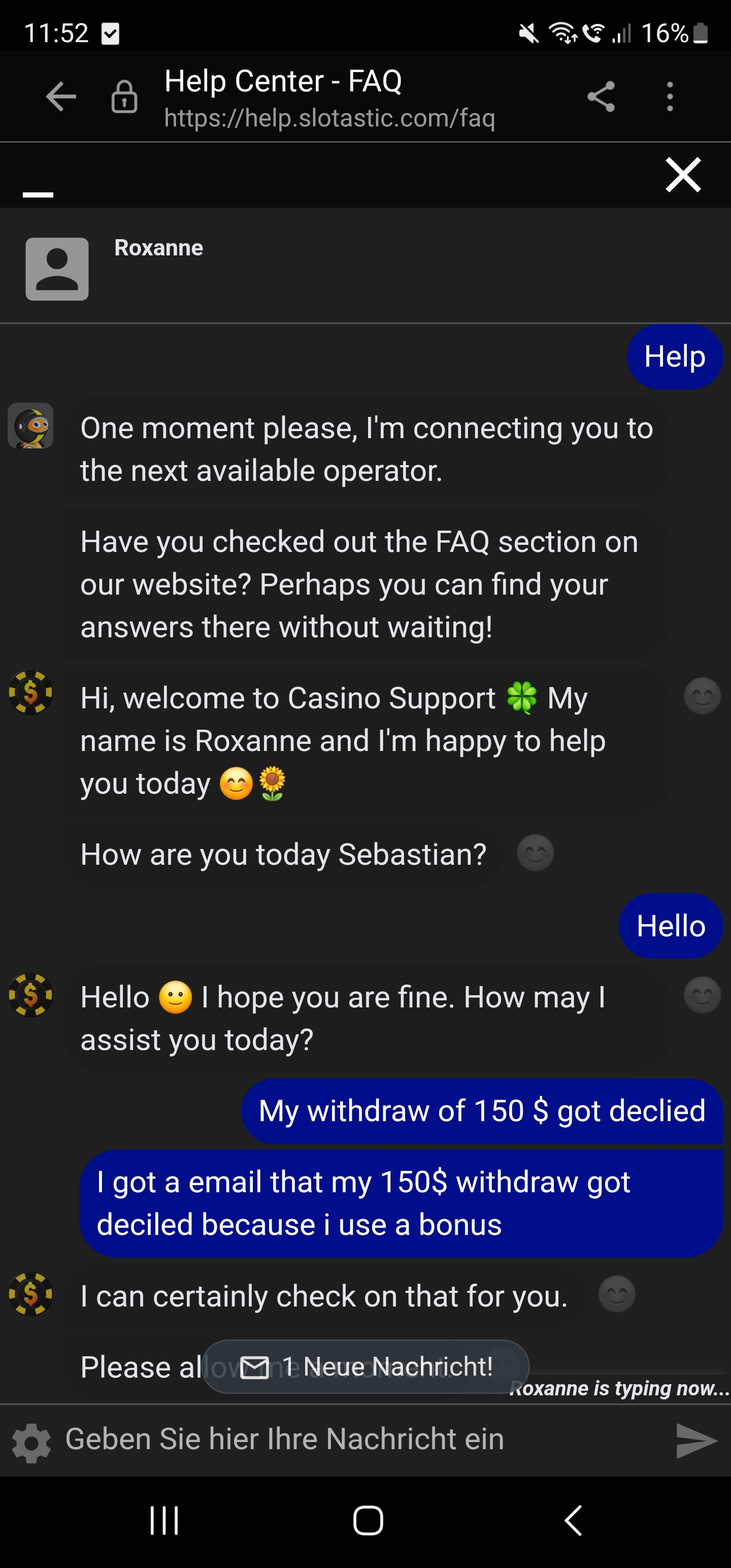Open recent apps from navigation bar
Image resolution: width=731 pixels, height=1568 pixels.
(x=164, y=1520)
